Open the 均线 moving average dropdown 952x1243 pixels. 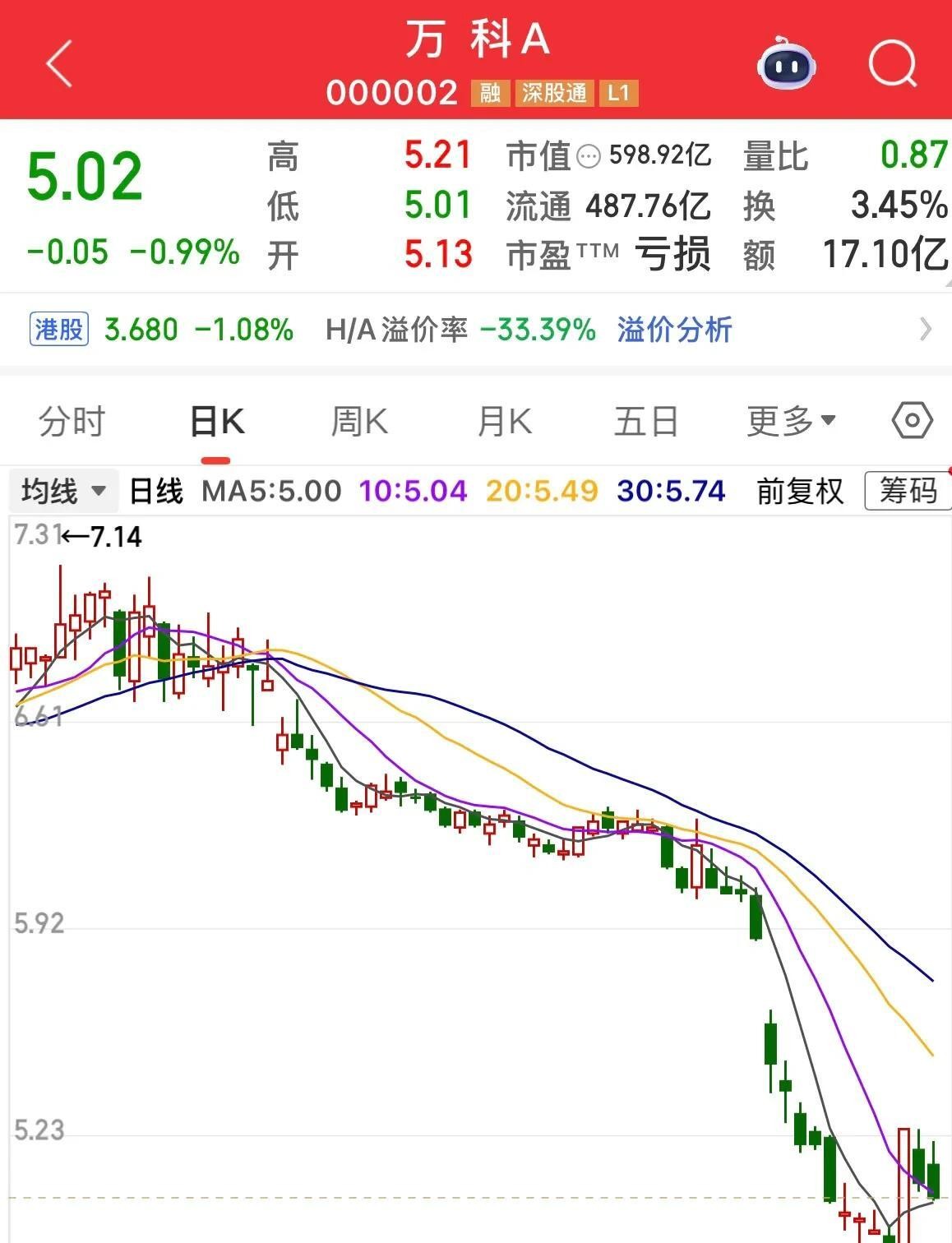pos(63,490)
